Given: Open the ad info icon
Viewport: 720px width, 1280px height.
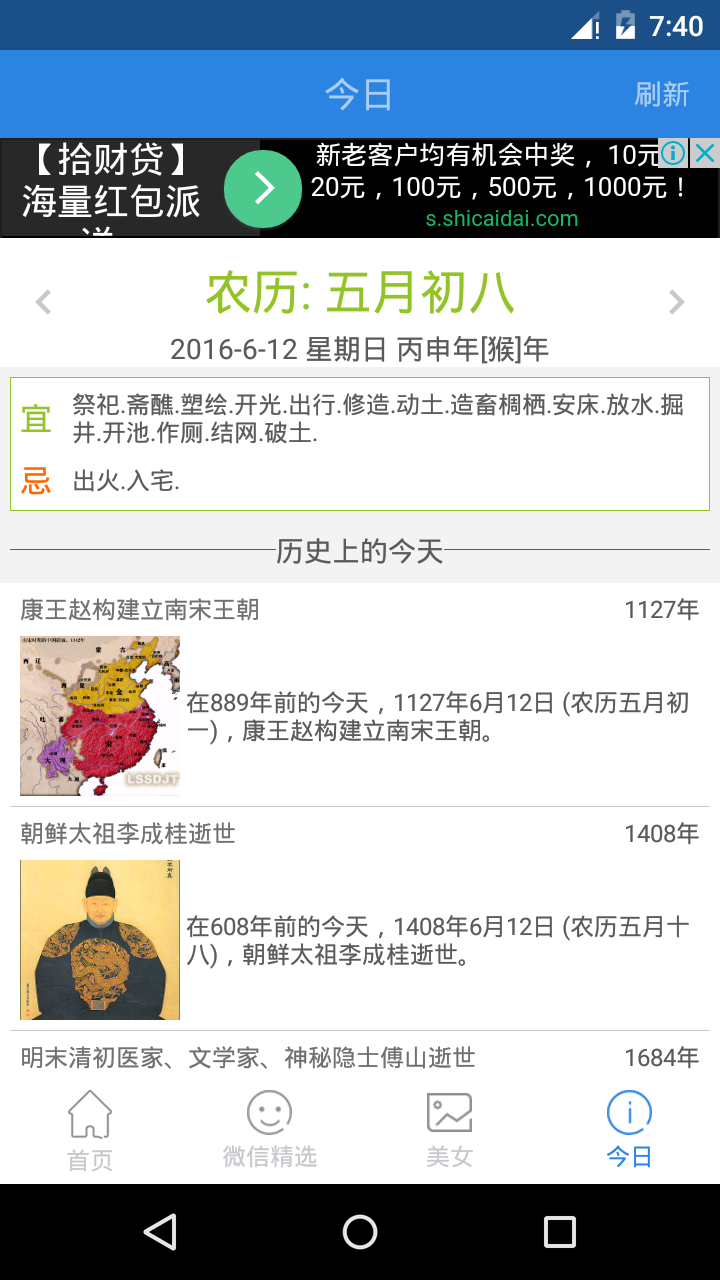Looking at the screenshot, I should pyautogui.click(x=674, y=153).
